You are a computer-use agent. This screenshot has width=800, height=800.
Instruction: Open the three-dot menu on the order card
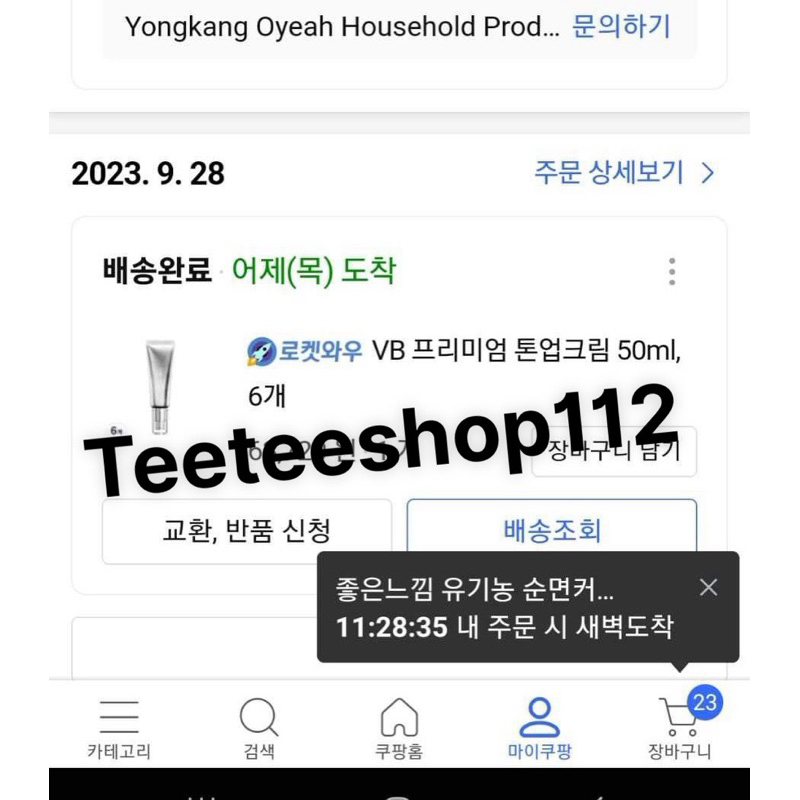click(x=672, y=271)
